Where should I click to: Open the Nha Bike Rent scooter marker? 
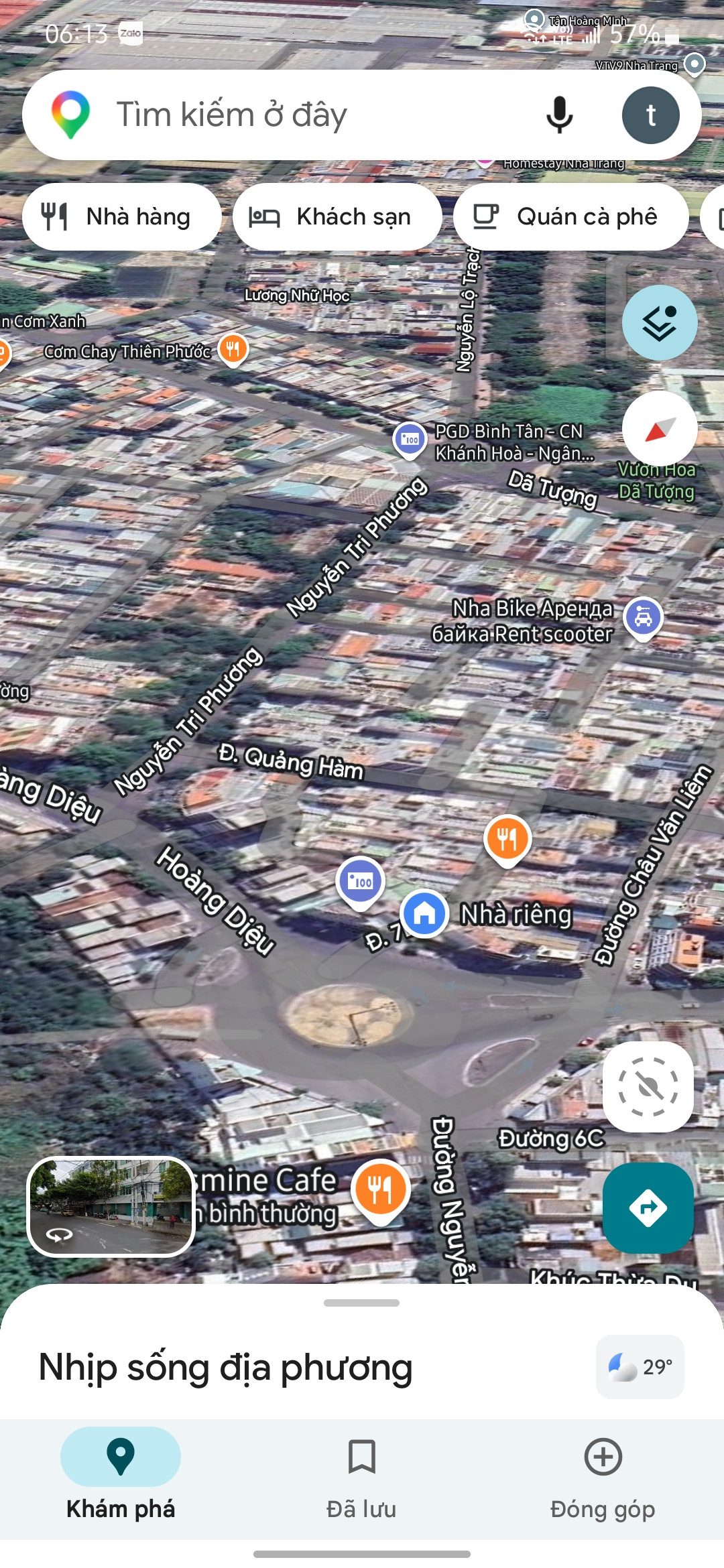click(x=643, y=618)
